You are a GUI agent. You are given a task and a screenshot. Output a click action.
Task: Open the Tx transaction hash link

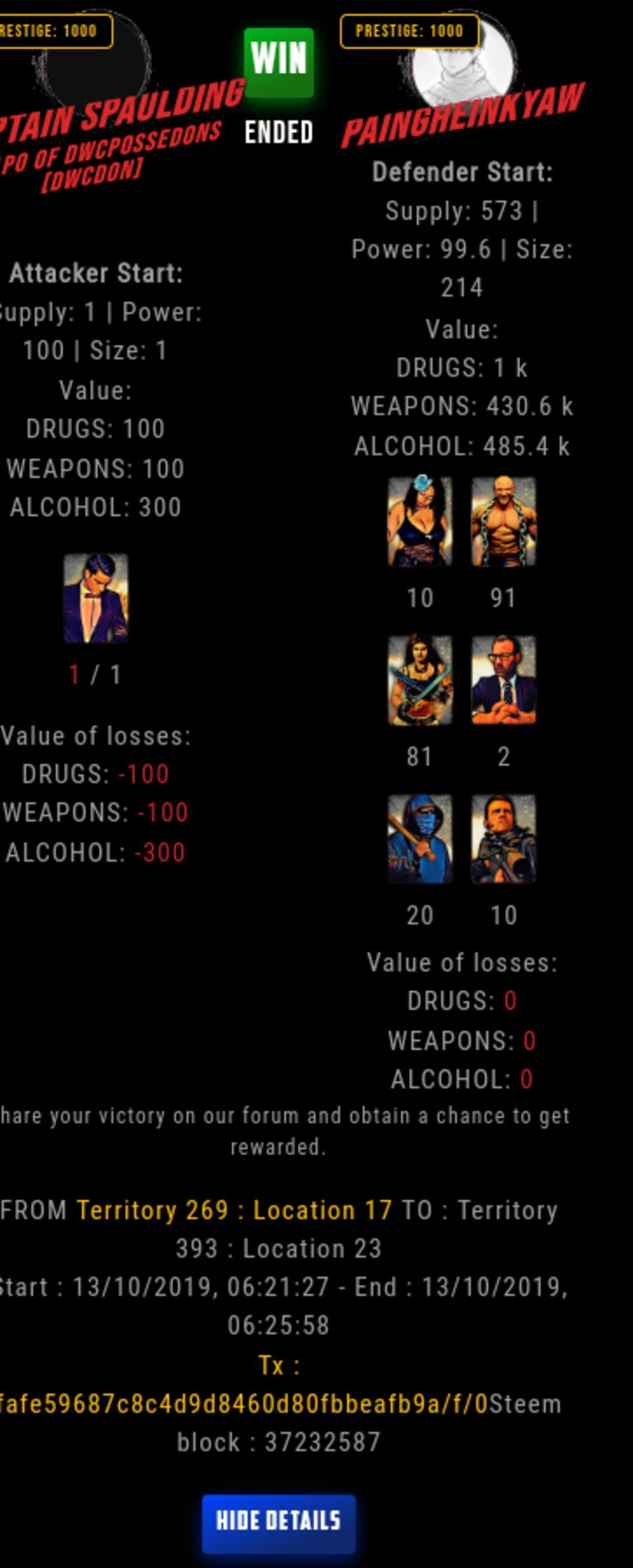[244, 1404]
